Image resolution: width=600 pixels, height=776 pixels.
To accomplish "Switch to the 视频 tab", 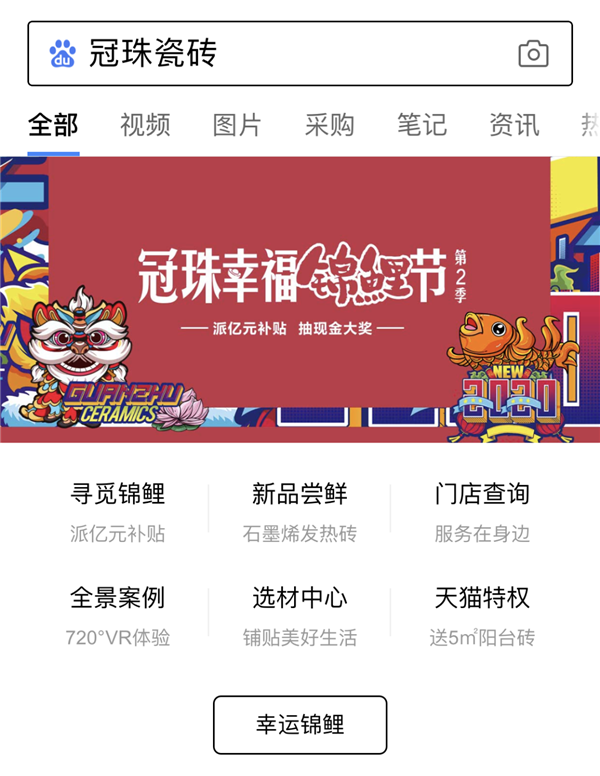I will pos(145,125).
